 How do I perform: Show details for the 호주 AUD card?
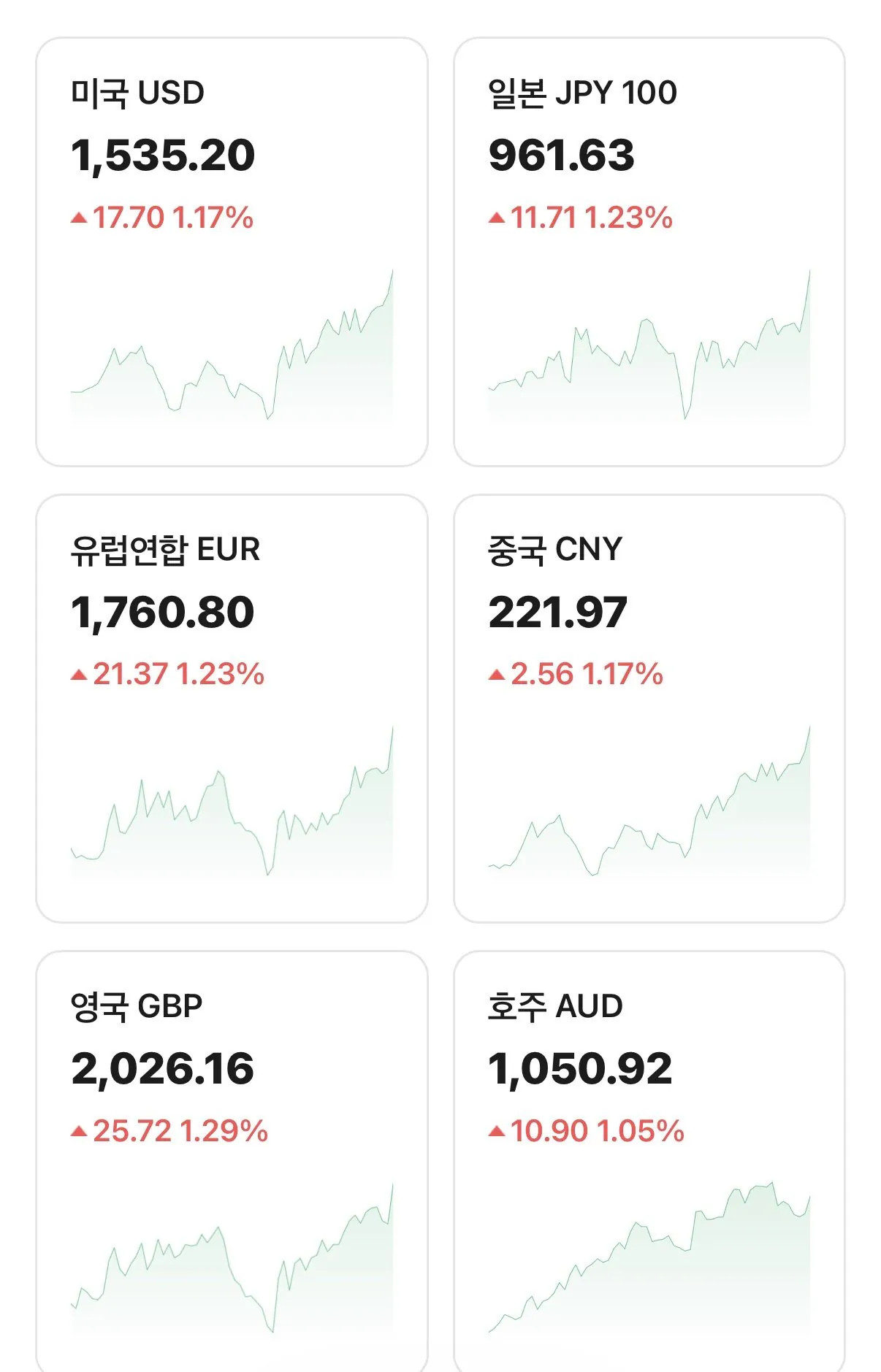click(x=649, y=1161)
